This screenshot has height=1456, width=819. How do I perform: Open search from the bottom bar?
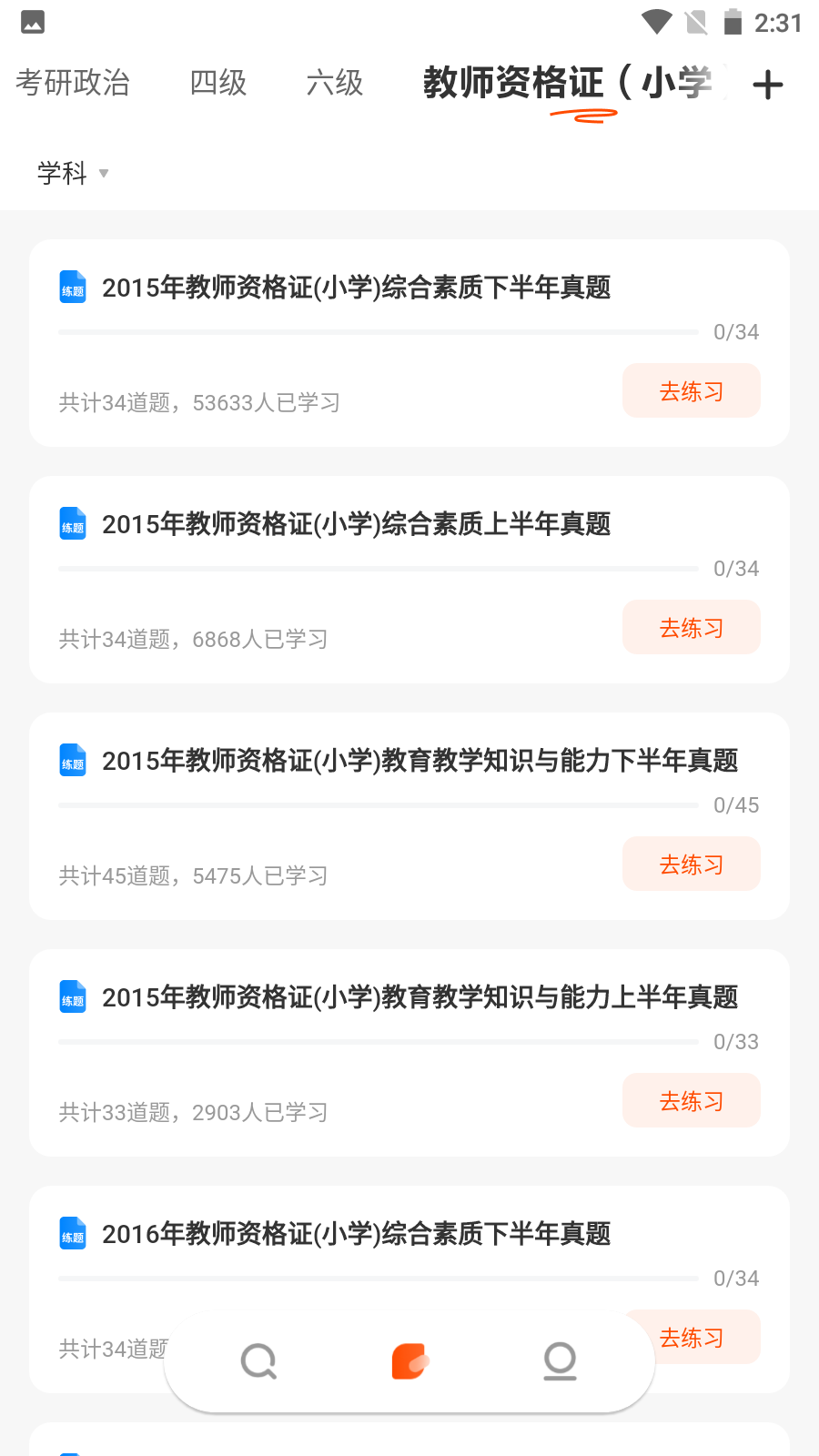(258, 1361)
